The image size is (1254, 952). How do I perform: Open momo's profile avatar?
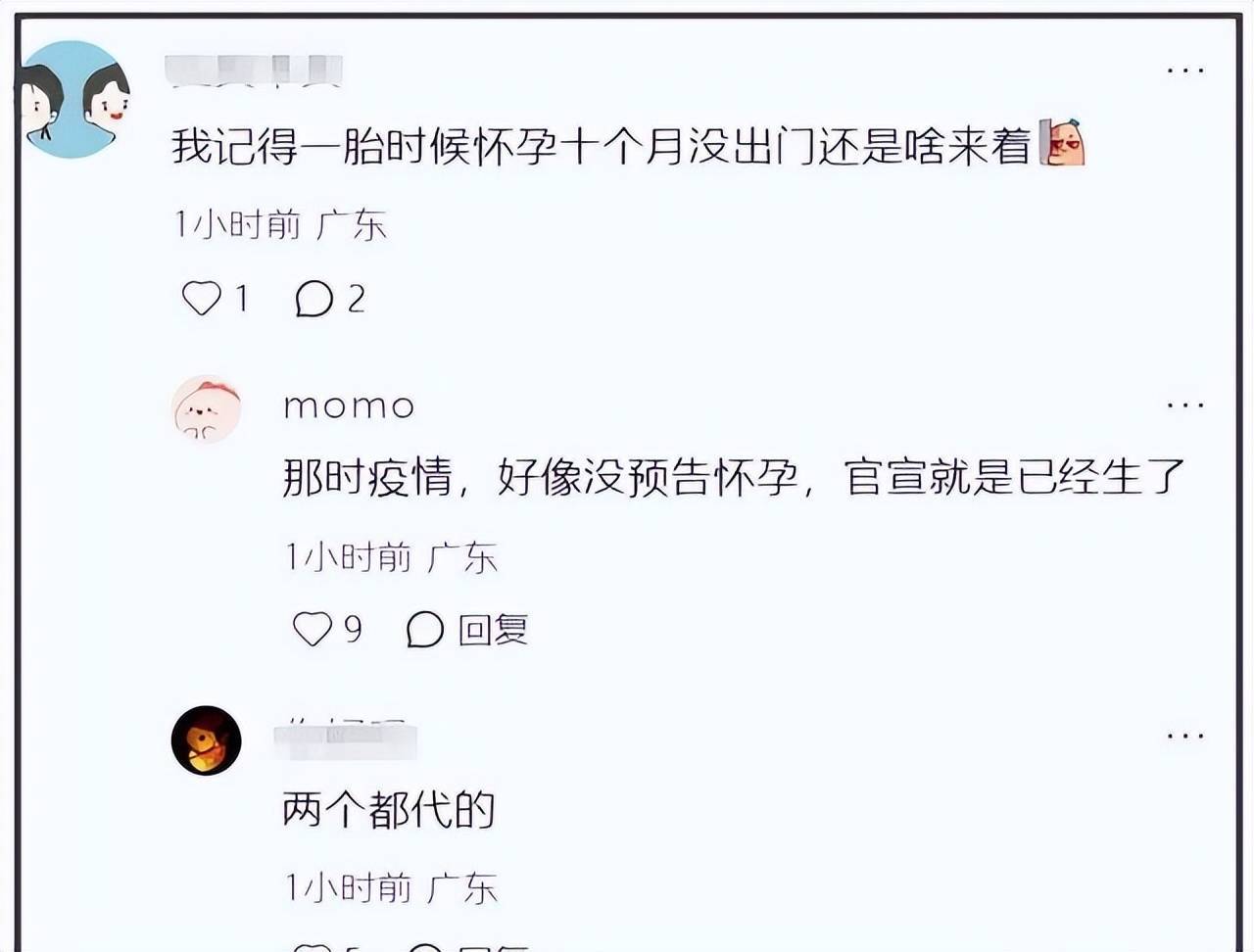click(x=206, y=408)
